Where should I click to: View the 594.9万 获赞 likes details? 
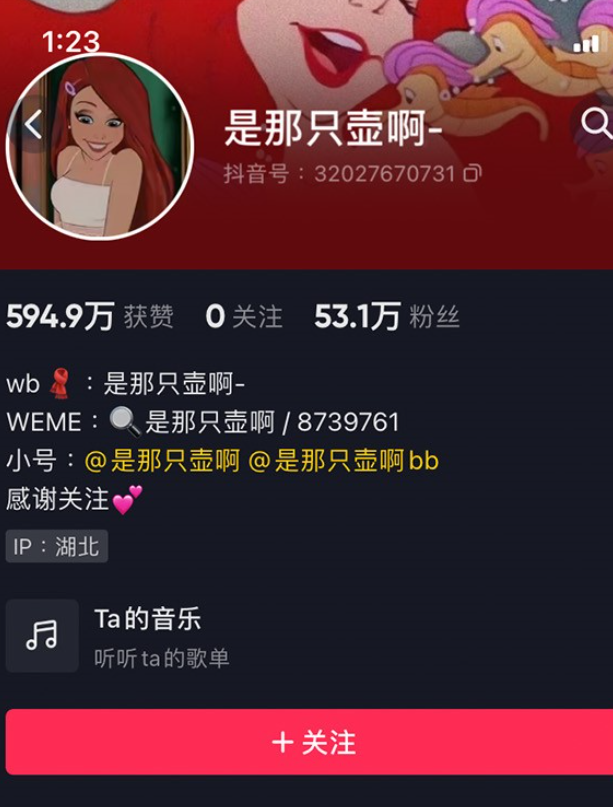coord(90,318)
